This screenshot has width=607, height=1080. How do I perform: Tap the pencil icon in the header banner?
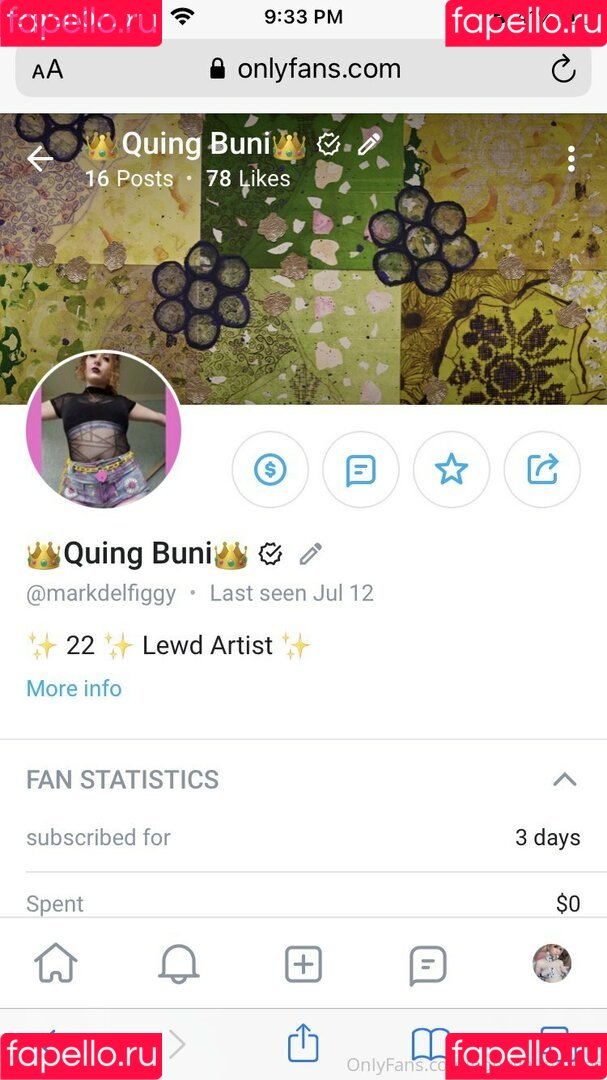(x=369, y=144)
